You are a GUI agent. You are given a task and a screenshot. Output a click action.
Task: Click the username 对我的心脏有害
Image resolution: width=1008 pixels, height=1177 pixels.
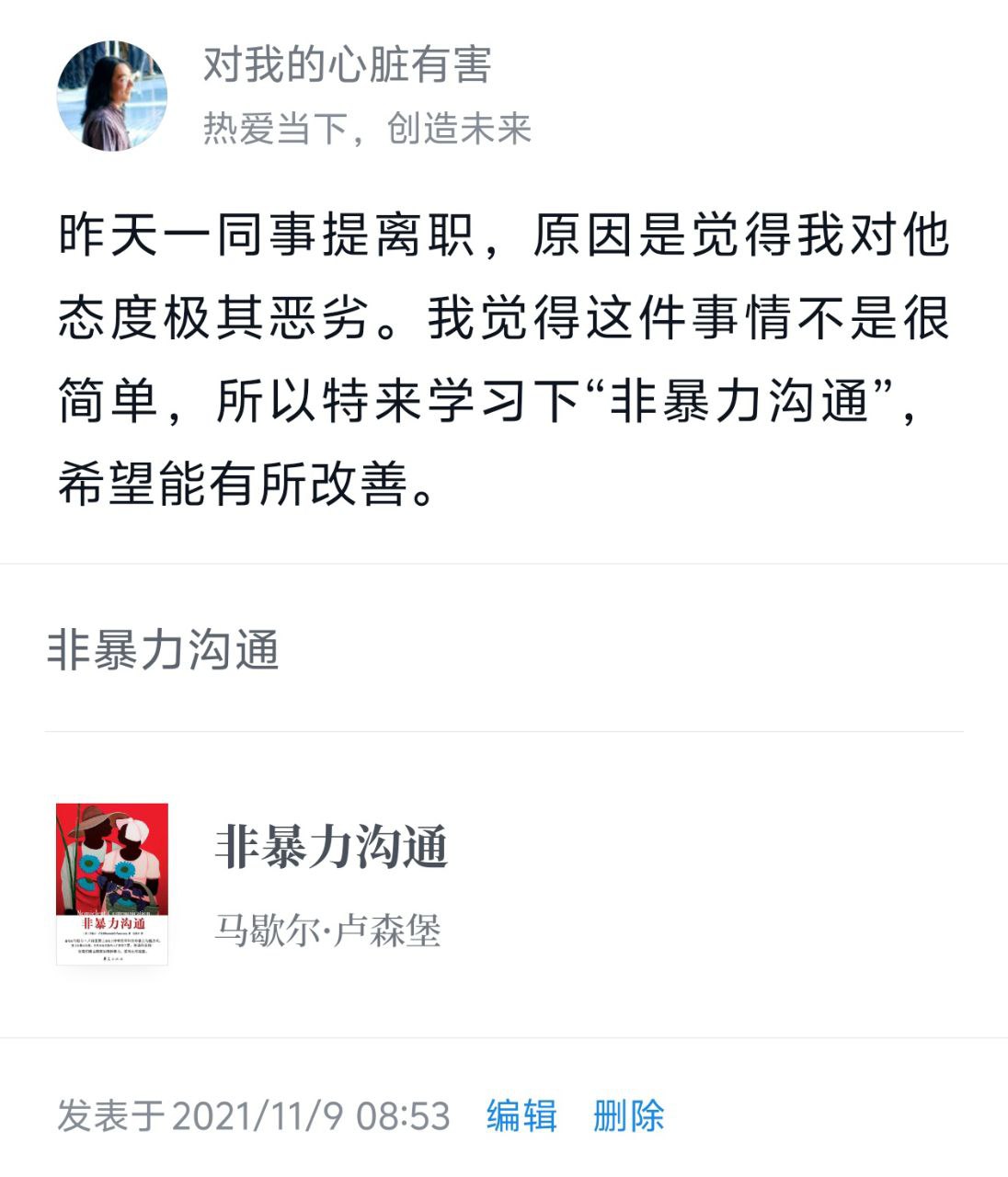[345, 69]
